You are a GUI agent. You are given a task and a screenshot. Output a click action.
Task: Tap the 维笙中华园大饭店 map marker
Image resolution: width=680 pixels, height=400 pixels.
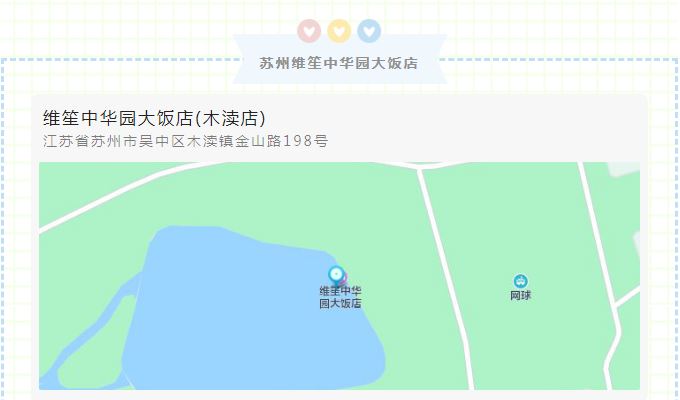point(336,275)
